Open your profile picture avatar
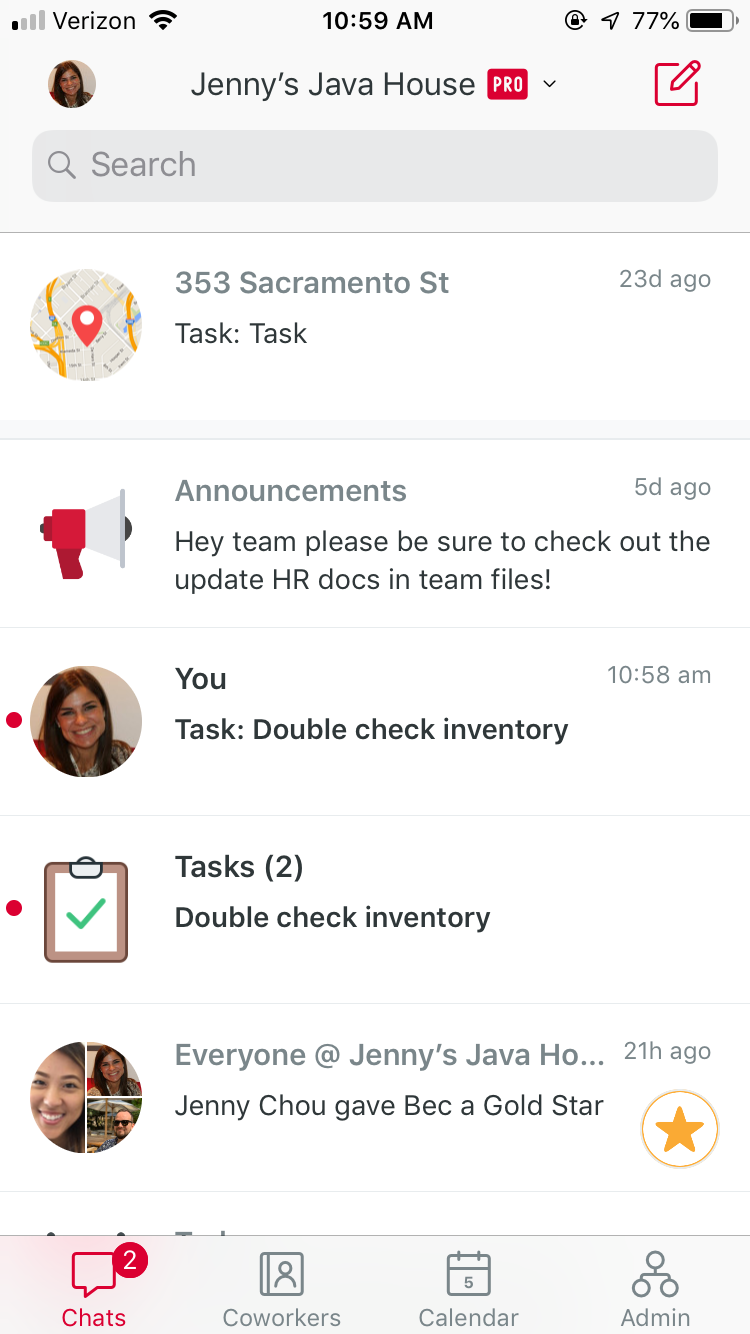The height and width of the screenshot is (1334, 750). pyautogui.click(x=72, y=84)
